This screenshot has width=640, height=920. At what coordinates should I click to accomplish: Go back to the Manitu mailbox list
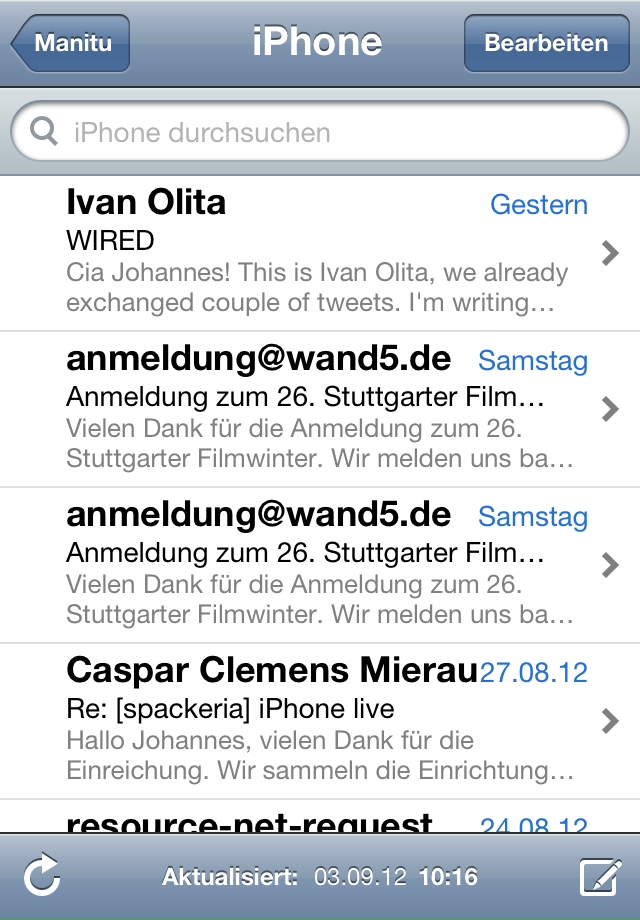[x=71, y=43]
